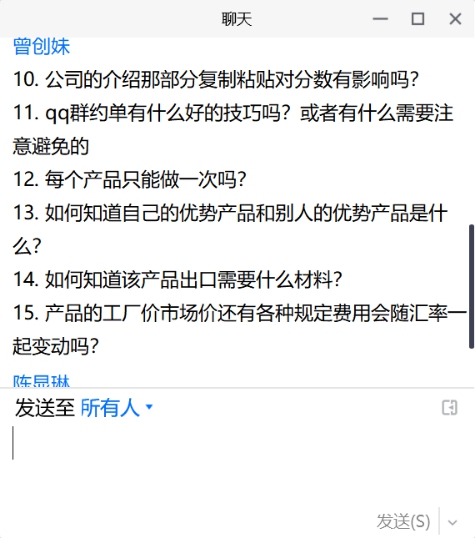
Task: Tap sender name 曾创妹
Action: (x=42, y=46)
